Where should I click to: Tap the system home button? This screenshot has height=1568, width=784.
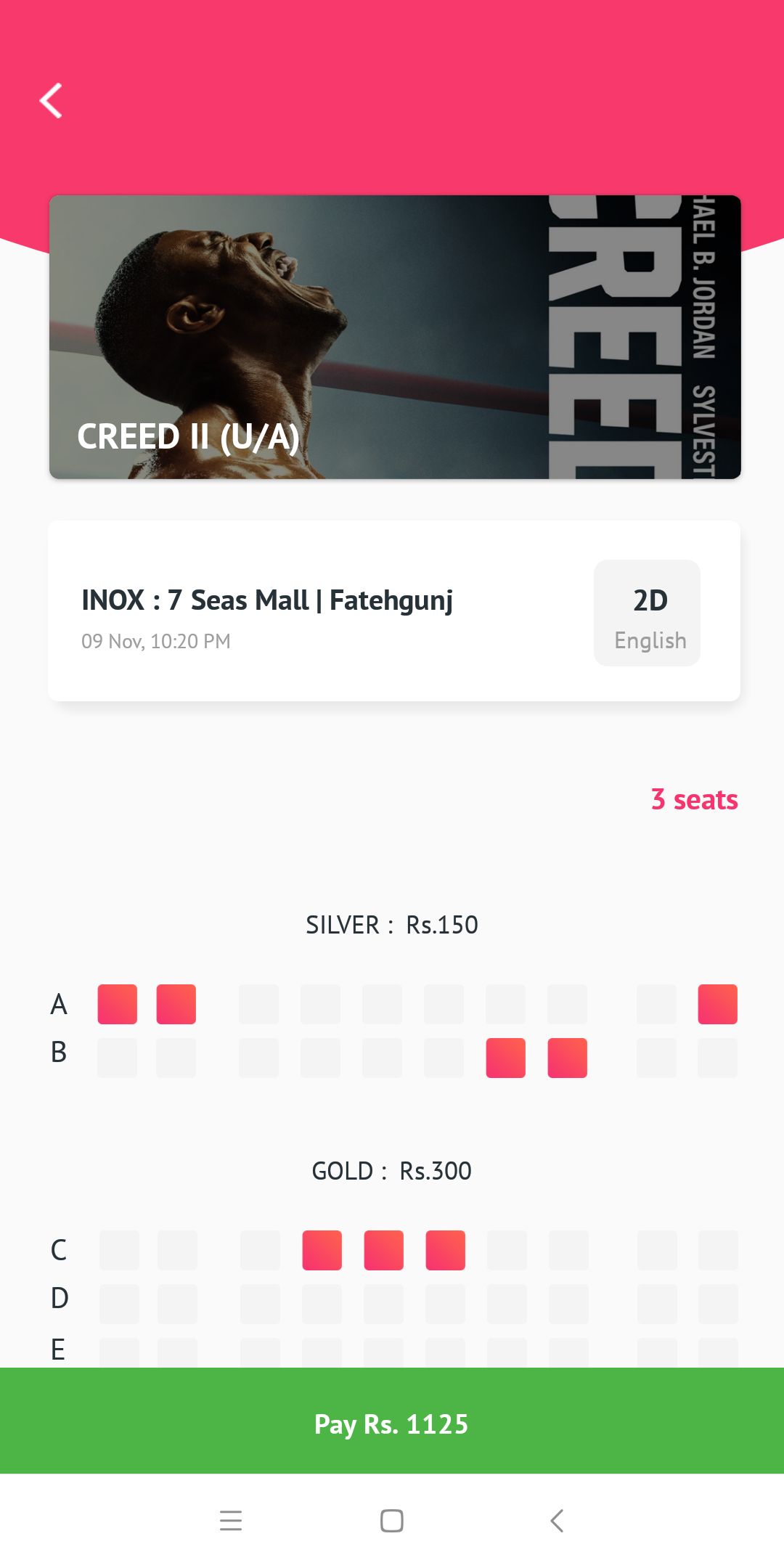click(392, 1520)
